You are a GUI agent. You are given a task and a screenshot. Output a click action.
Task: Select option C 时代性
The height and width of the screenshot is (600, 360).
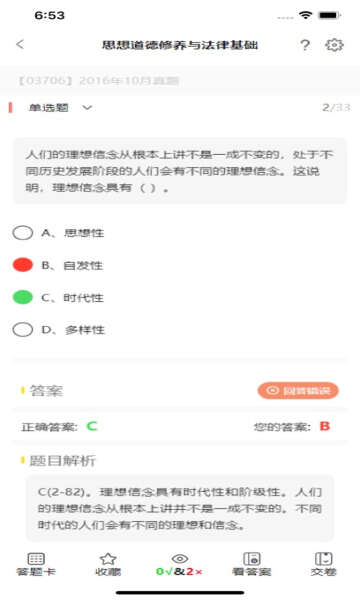click(58, 297)
